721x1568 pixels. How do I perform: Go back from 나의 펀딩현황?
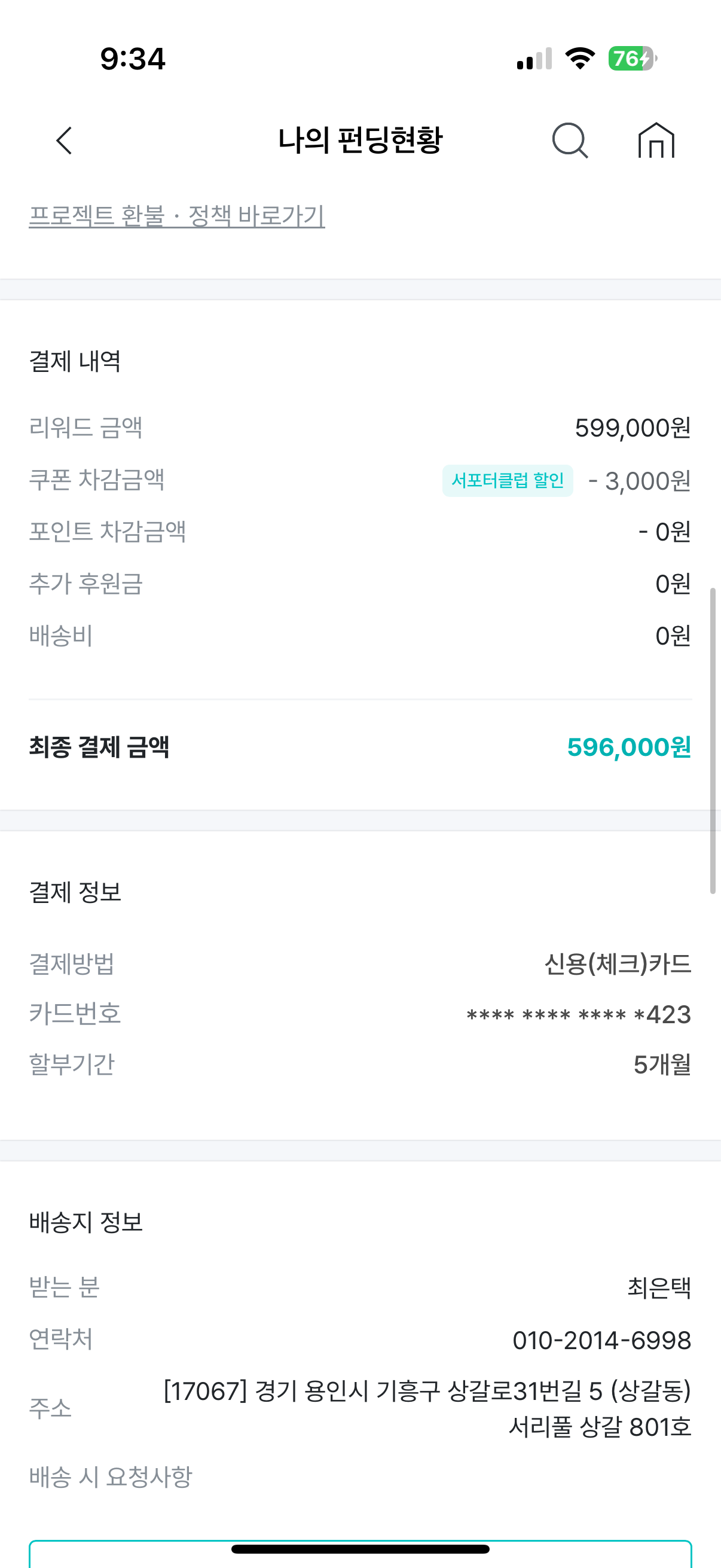tap(65, 141)
